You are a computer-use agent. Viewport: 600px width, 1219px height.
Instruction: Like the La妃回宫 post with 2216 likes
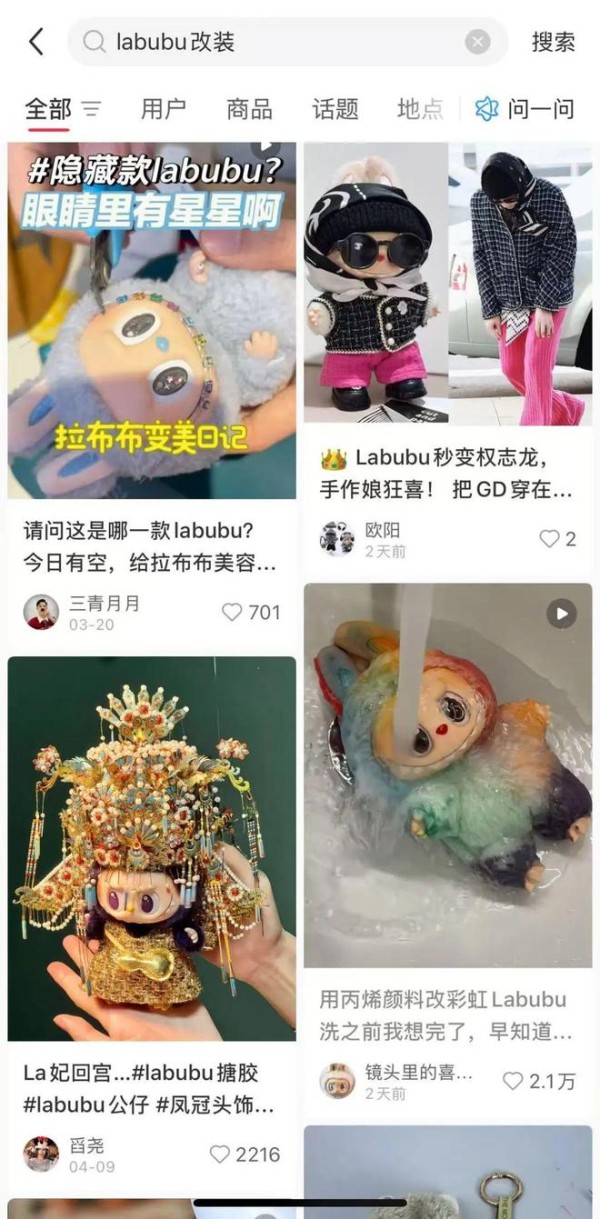coord(220,1154)
